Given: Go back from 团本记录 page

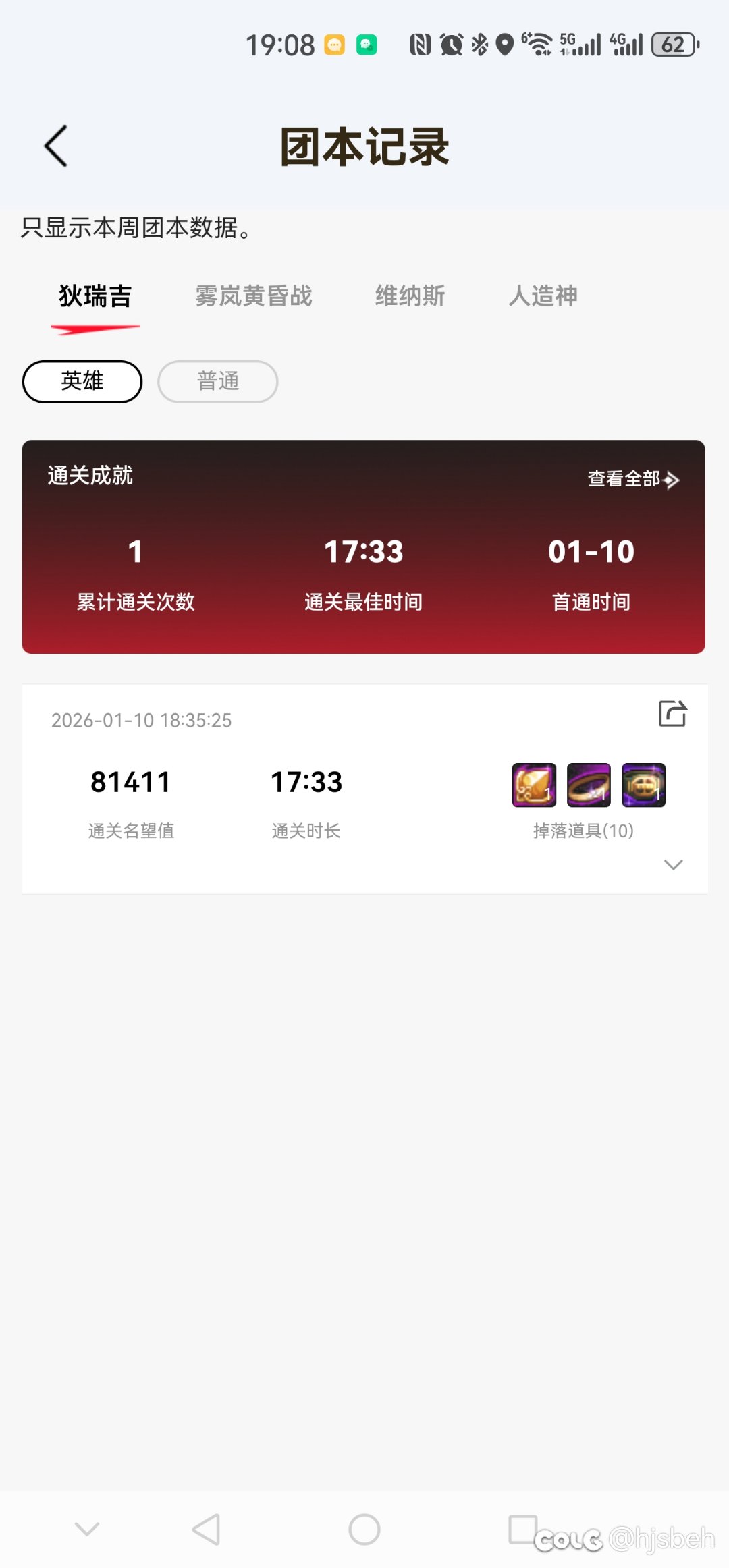Looking at the screenshot, I should pyautogui.click(x=56, y=146).
